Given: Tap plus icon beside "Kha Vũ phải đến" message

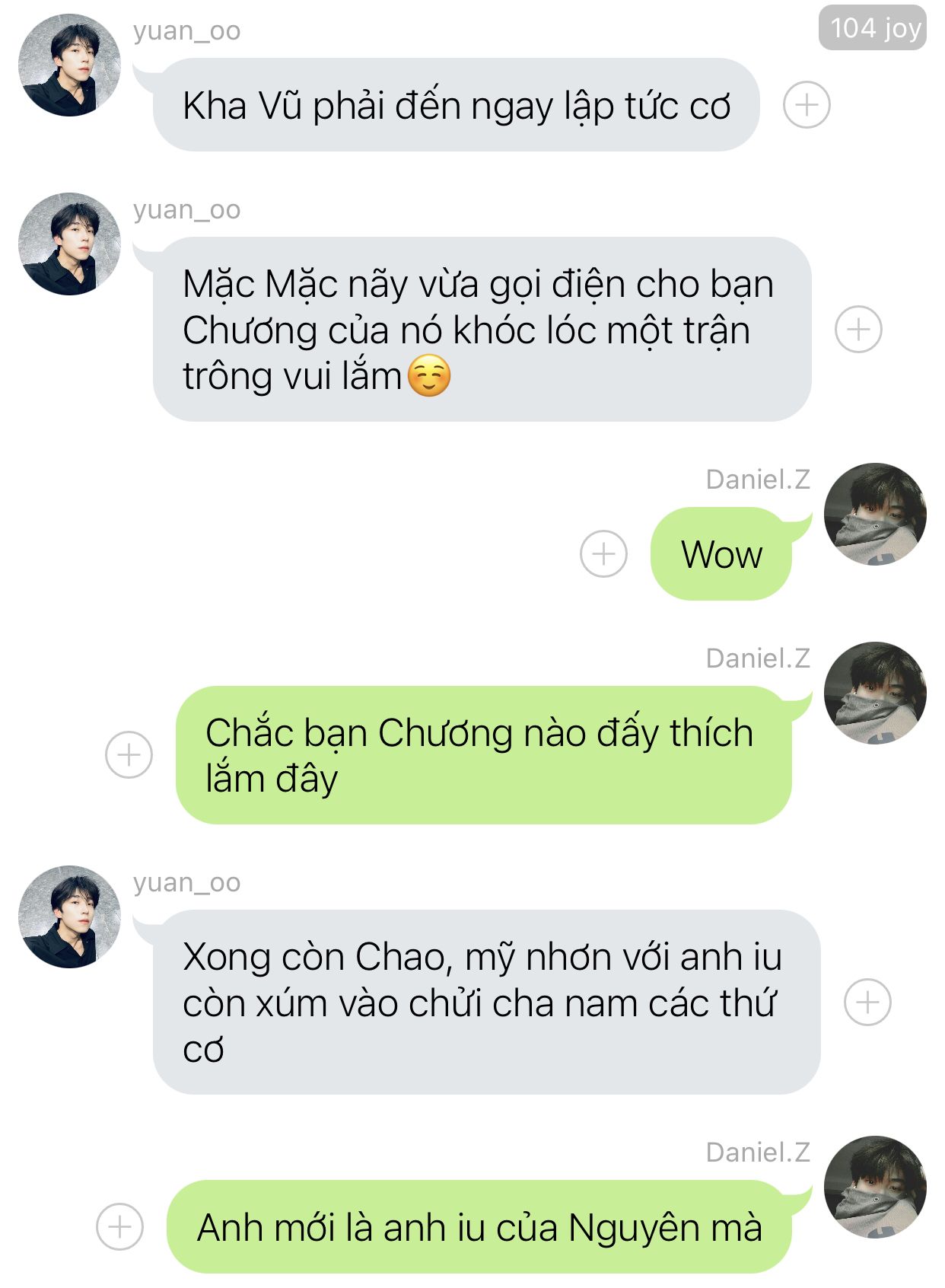Looking at the screenshot, I should tap(807, 104).
